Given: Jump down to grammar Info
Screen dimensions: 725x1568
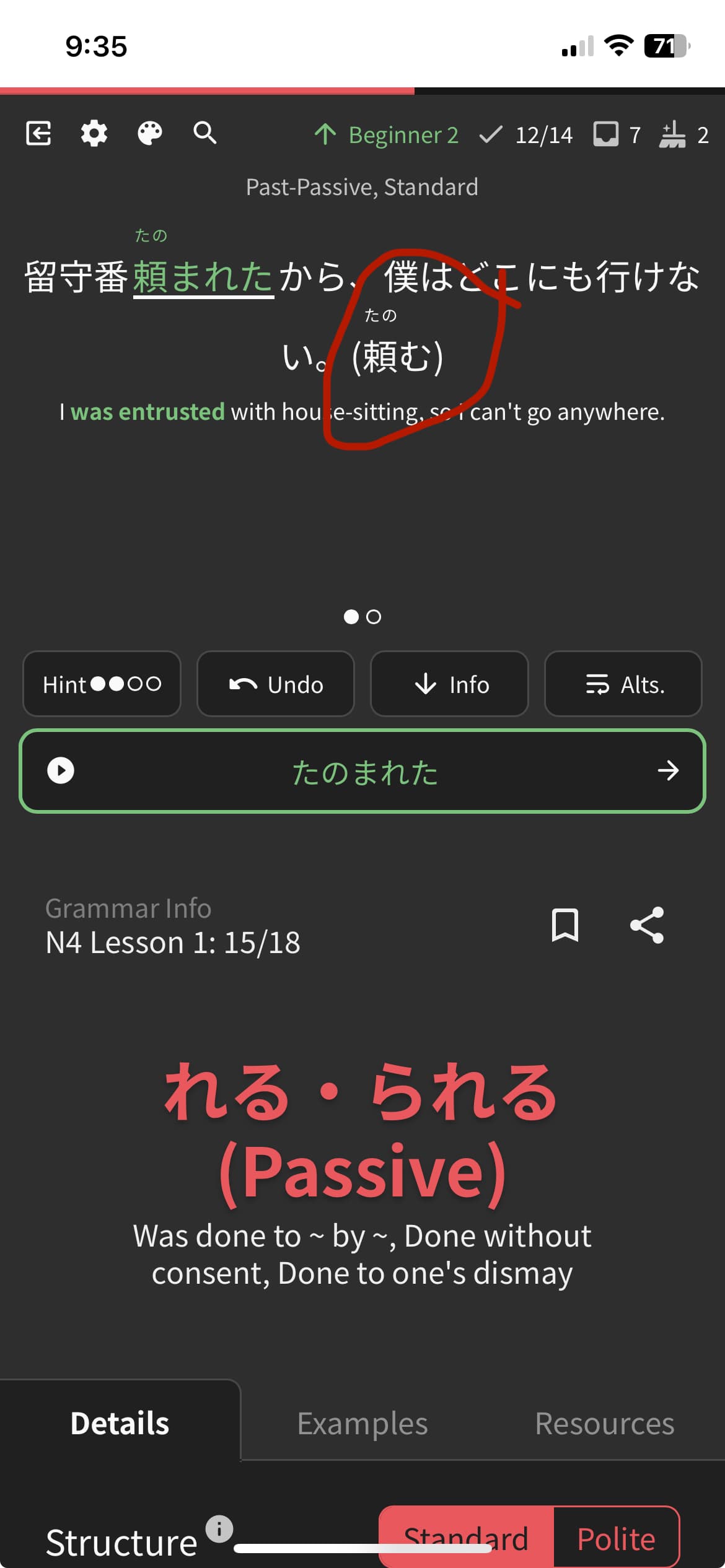Looking at the screenshot, I should pyautogui.click(x=449, y=684).
